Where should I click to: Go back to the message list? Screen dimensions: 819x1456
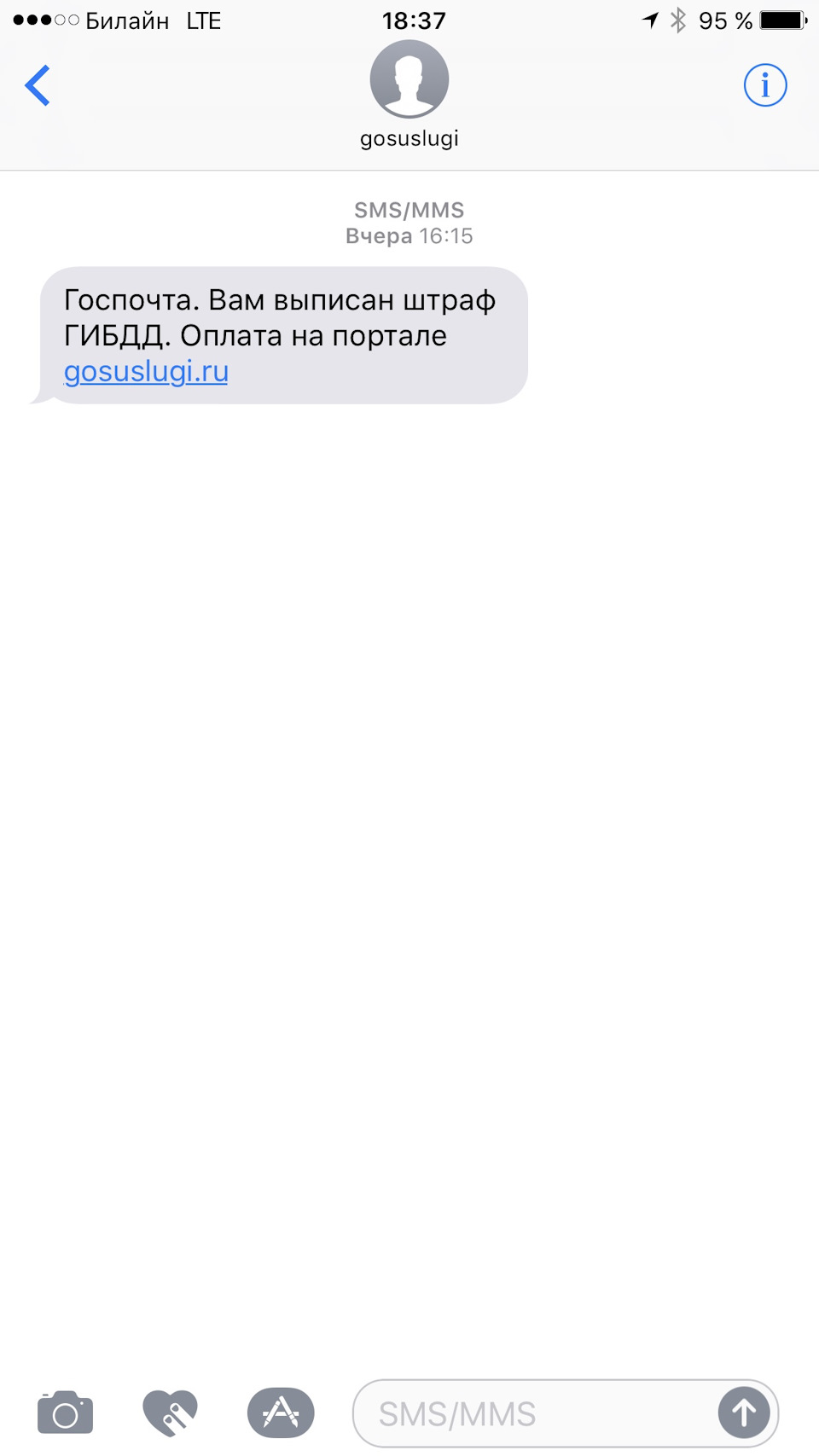pyautogui.click(x=38, y=85)
